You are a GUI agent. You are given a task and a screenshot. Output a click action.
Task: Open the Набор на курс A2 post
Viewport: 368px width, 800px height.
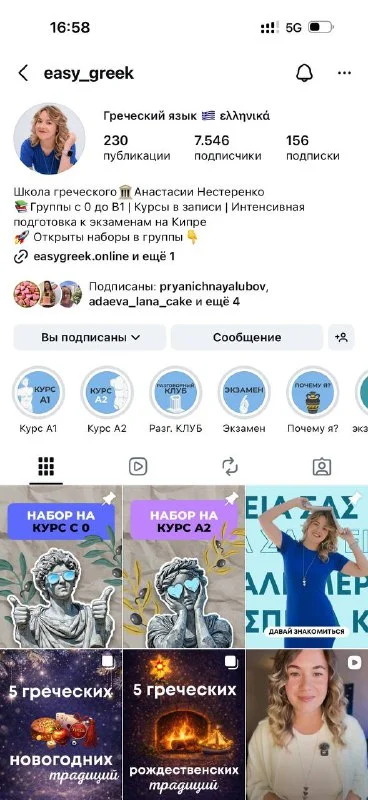(x=184, y=566)
